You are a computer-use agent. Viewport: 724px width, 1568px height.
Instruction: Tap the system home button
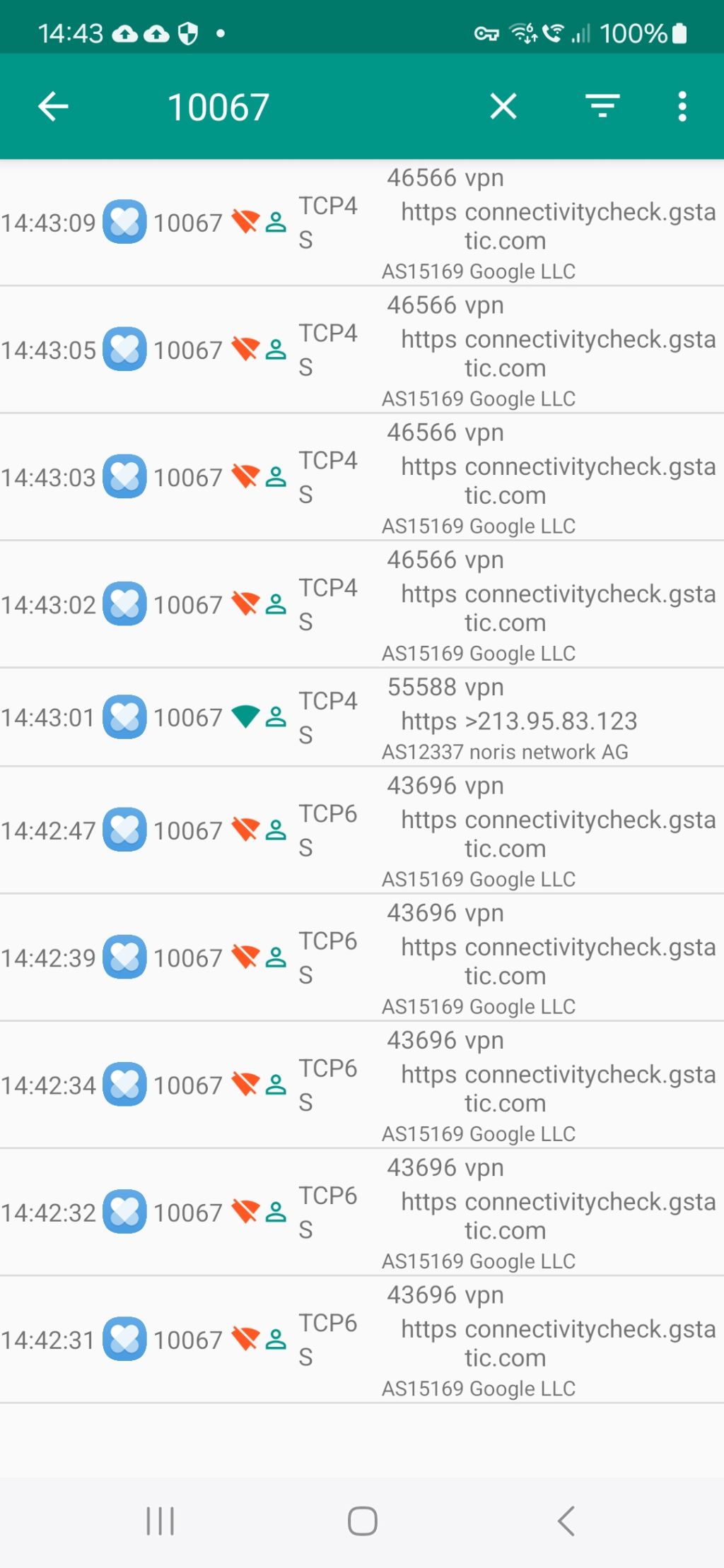362,1521
